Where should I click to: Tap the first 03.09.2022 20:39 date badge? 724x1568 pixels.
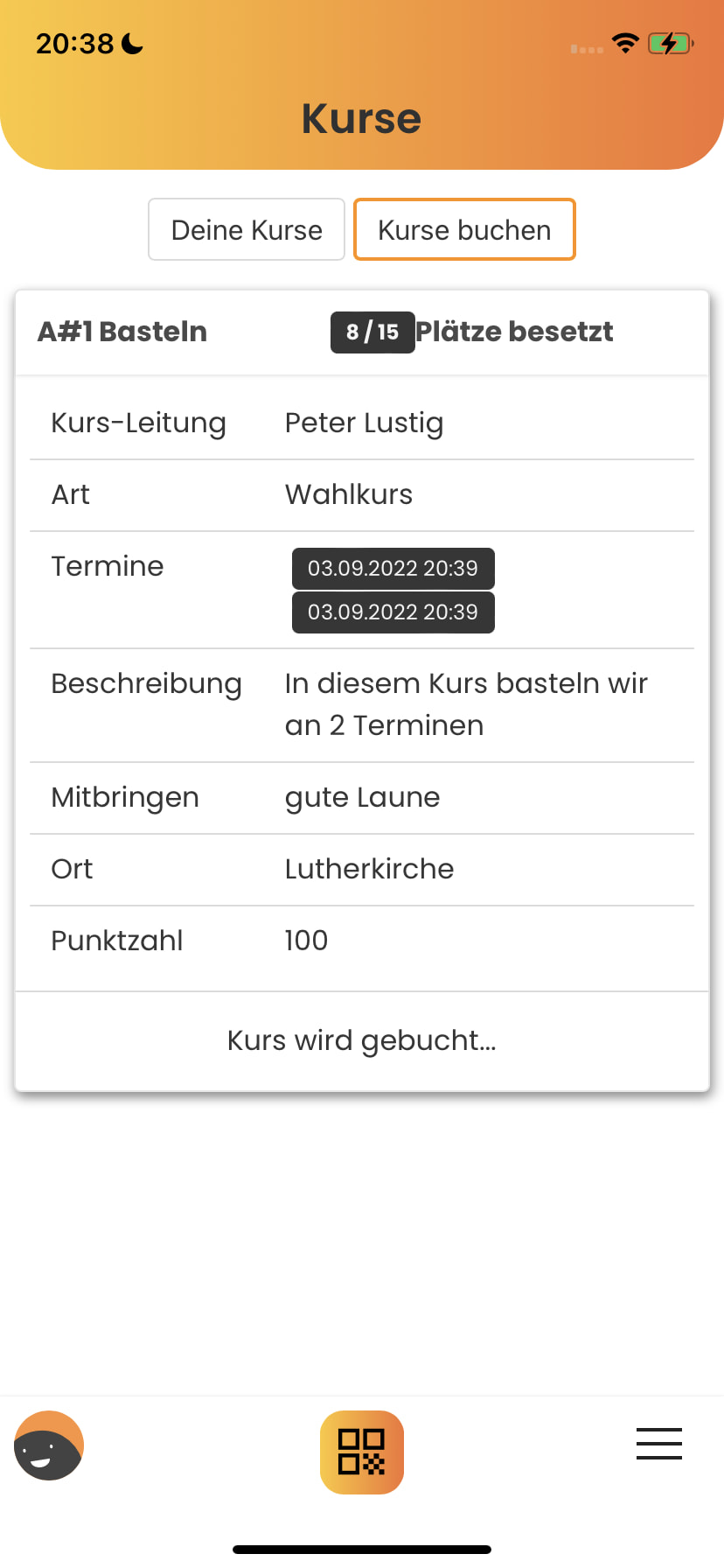click(393, 568)
